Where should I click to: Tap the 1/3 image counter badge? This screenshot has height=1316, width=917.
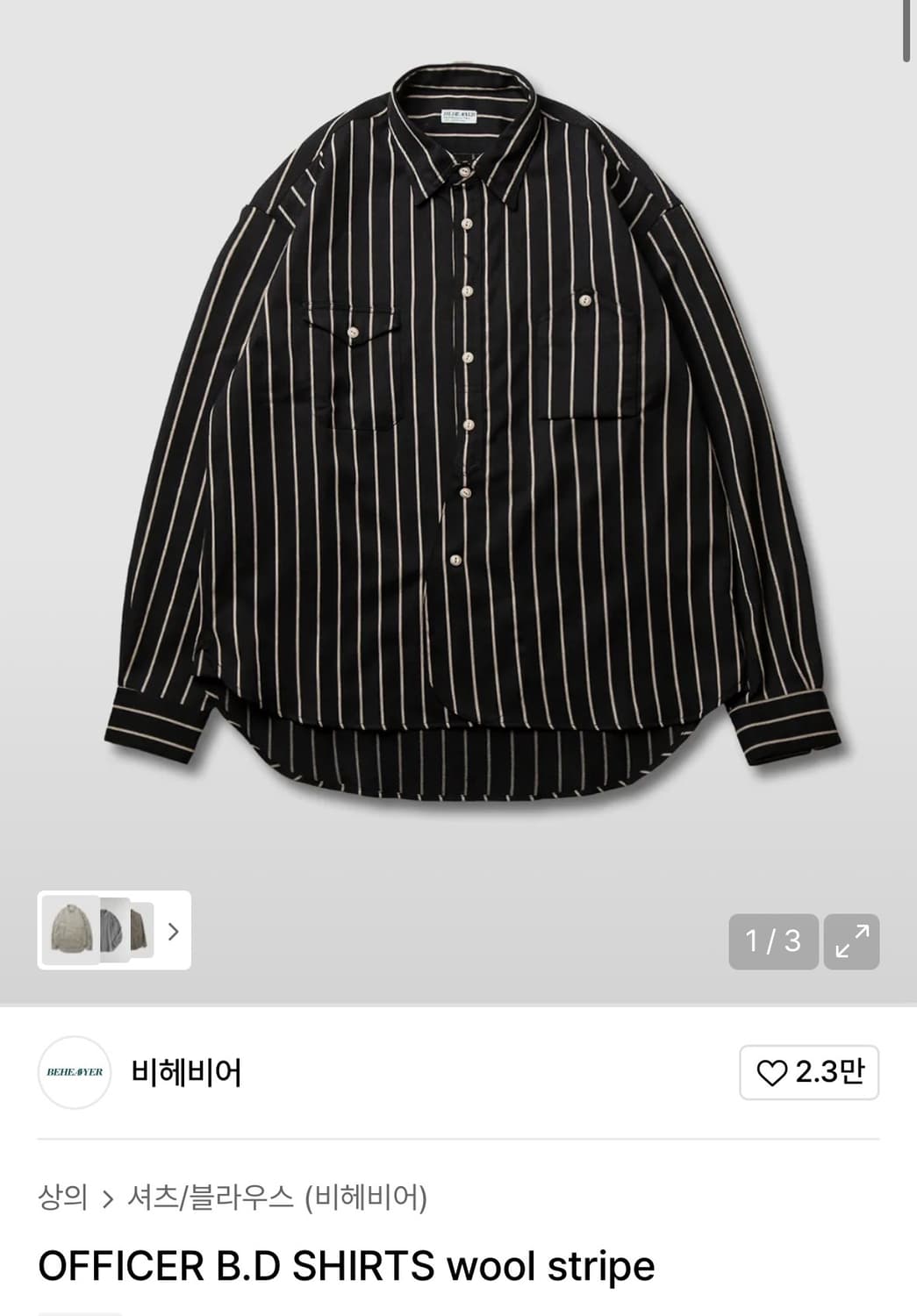pos(771,942)
